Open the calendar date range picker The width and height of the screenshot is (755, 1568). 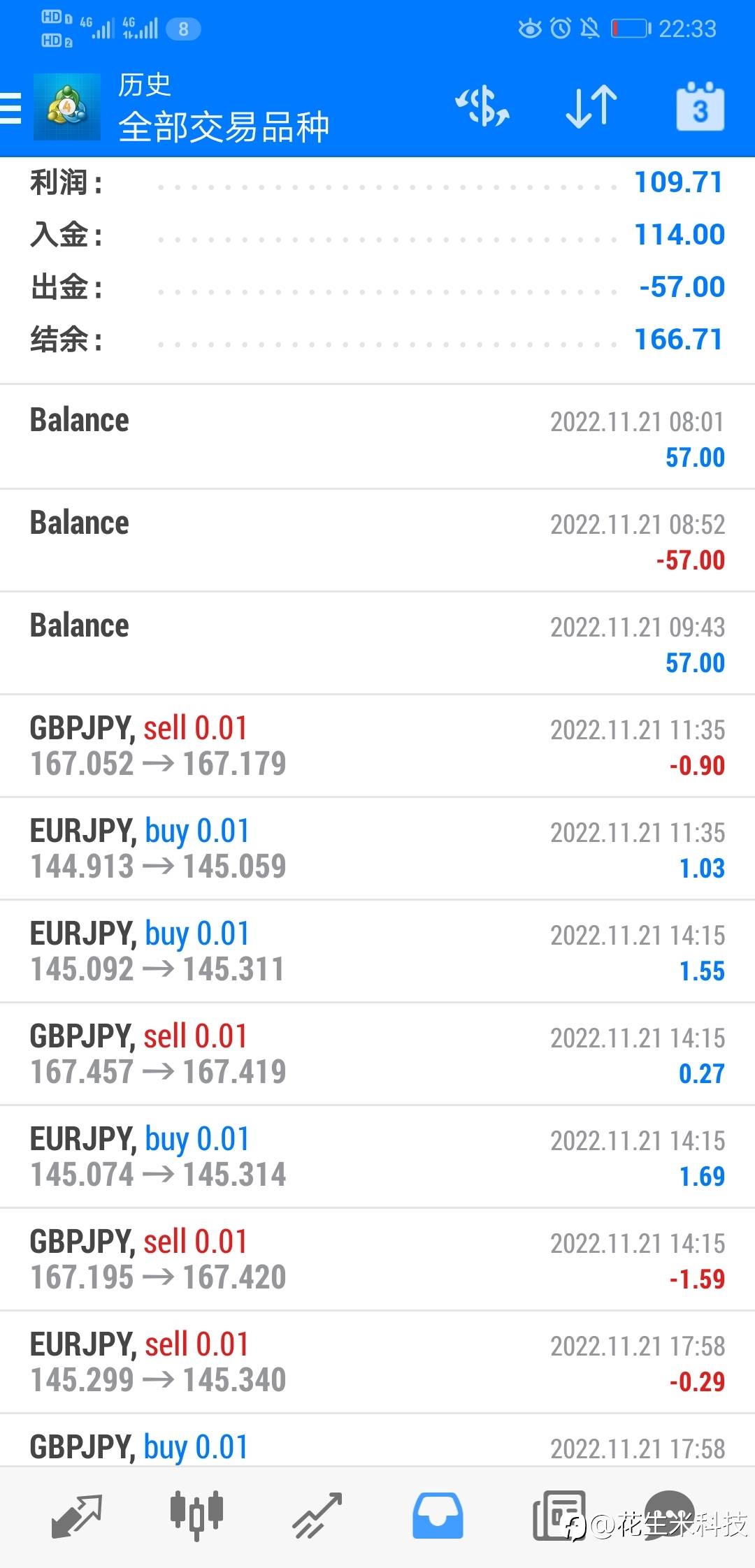700,108
